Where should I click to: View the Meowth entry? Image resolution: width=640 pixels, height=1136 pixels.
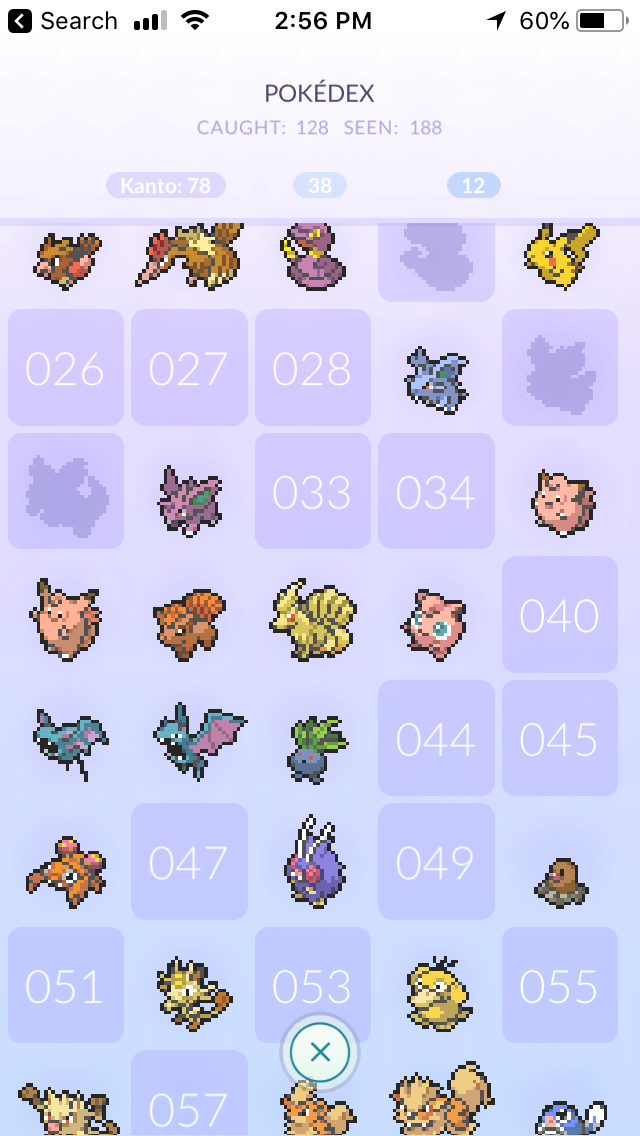pos(190,988)
